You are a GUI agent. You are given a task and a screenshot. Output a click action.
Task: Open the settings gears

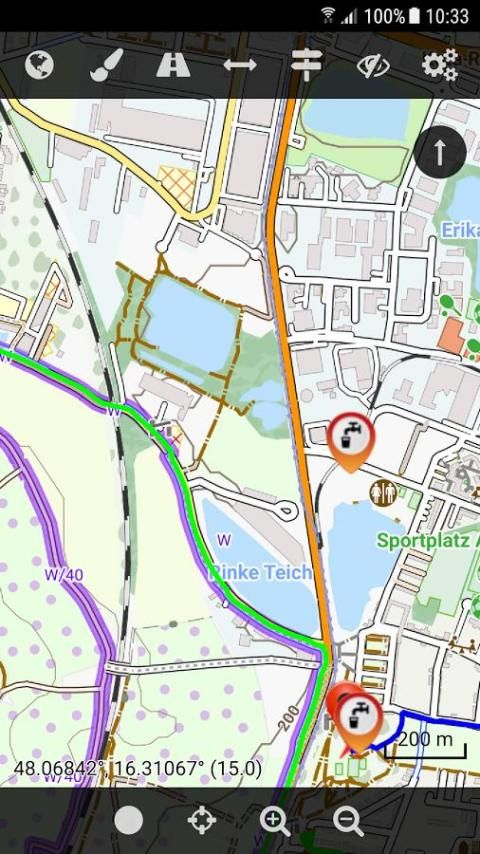point(440,65)
